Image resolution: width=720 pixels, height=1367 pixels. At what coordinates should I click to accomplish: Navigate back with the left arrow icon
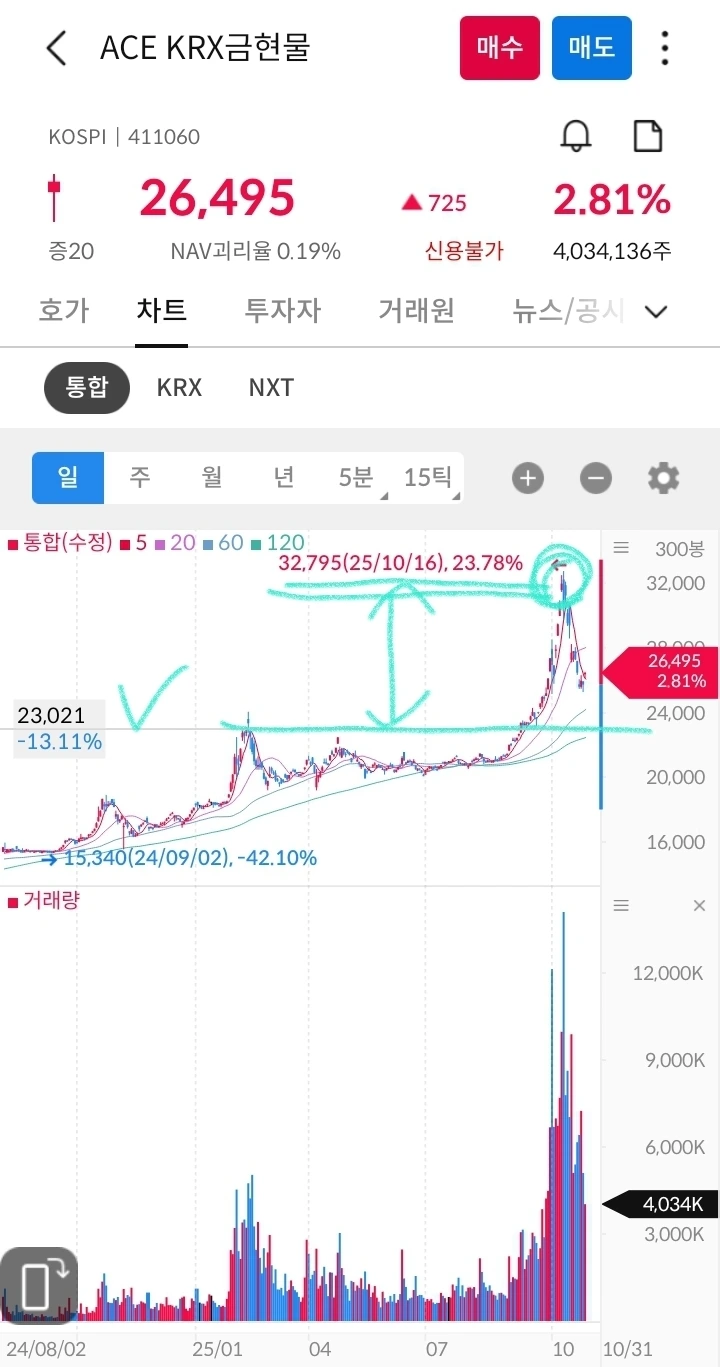pyautogui.click(x=55, y=47)
